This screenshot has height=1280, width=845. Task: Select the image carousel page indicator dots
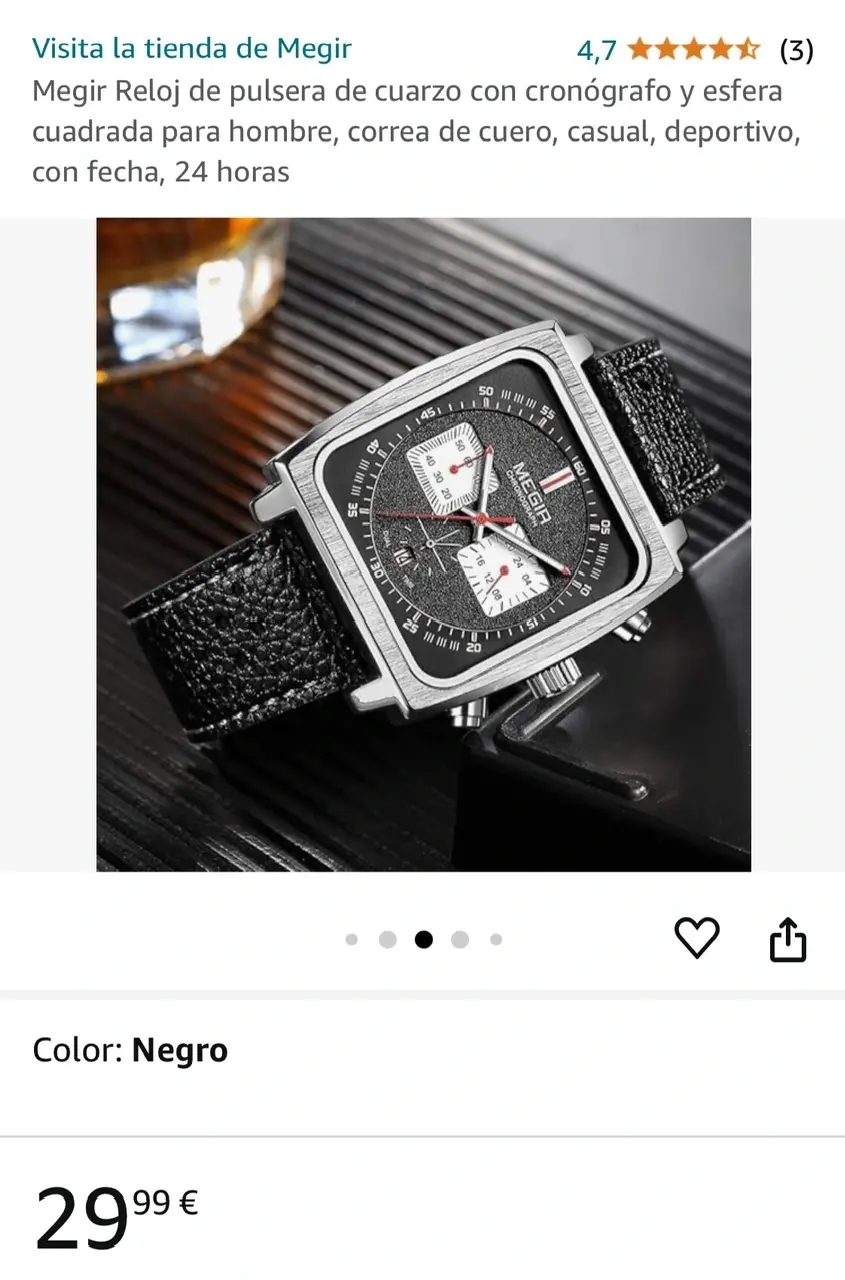[423, 940]
